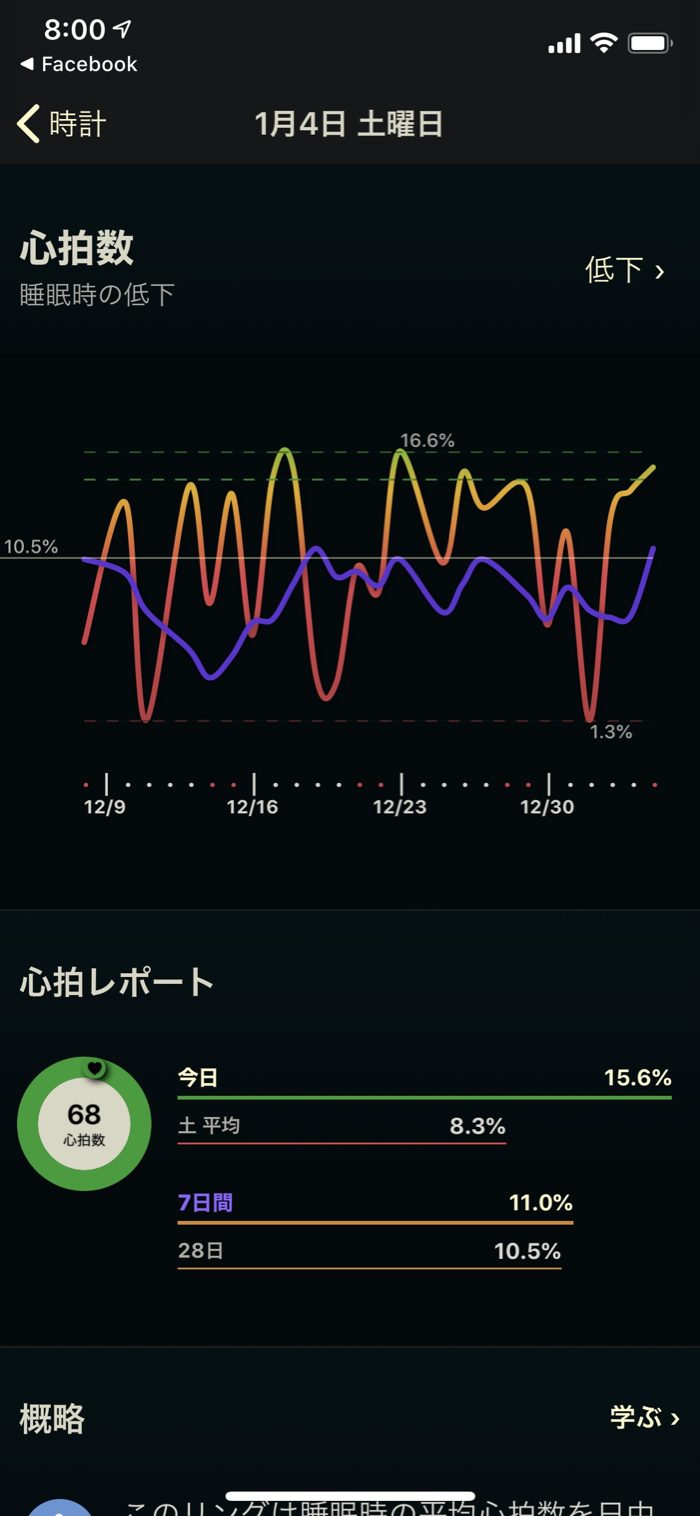Open the 学ぶ link in 概略
The width and height of the screenshot is (700, 1516).
click(645, 1417)
